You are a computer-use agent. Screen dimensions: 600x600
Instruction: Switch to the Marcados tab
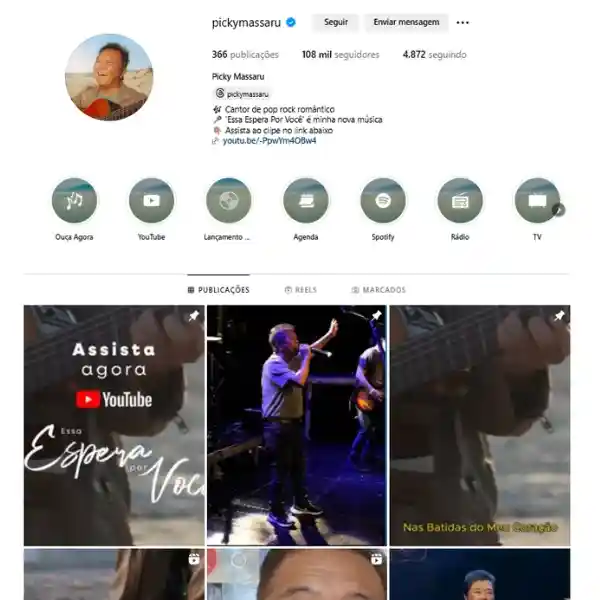(378, 290)
